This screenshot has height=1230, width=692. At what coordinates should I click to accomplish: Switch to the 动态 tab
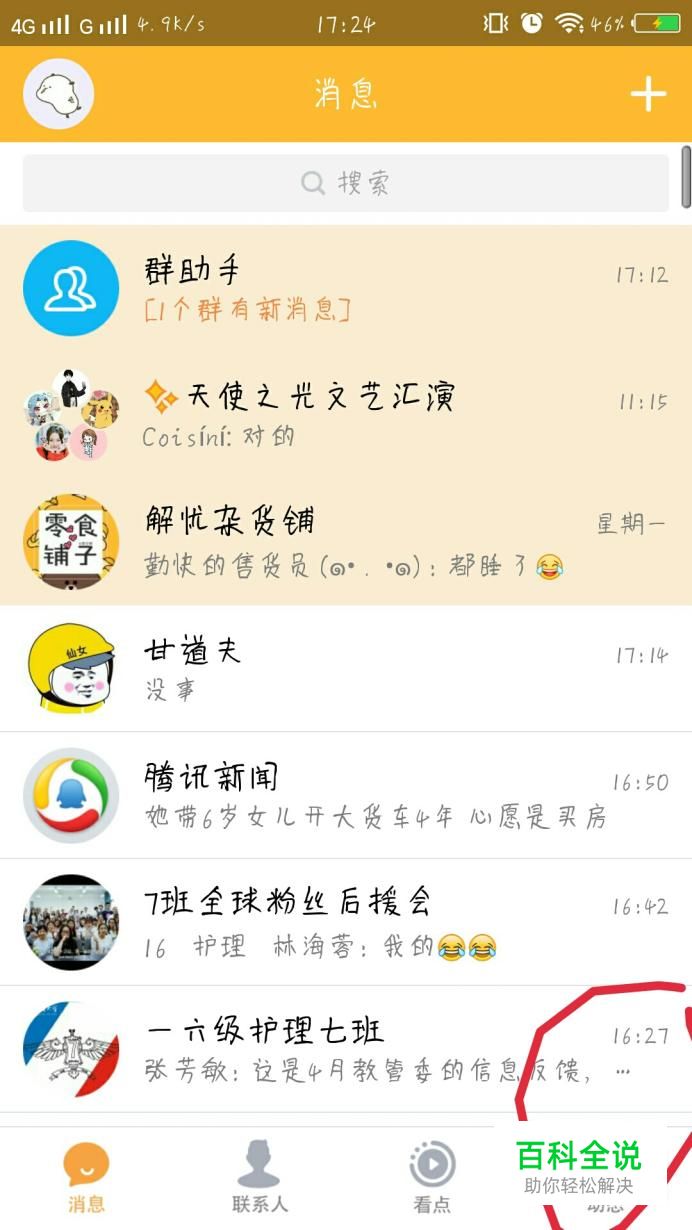(605, 1200)
